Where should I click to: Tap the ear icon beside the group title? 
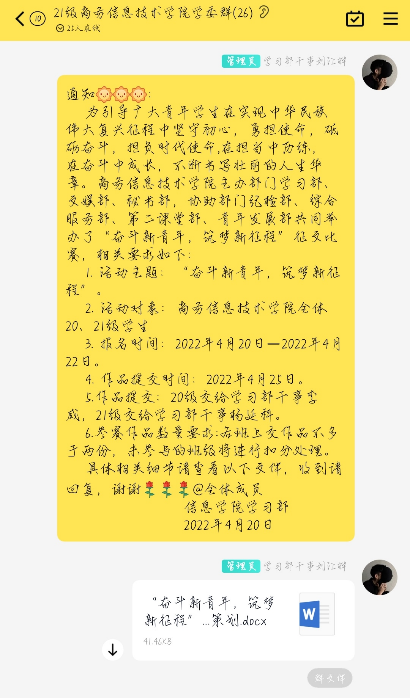pos(264,12)
